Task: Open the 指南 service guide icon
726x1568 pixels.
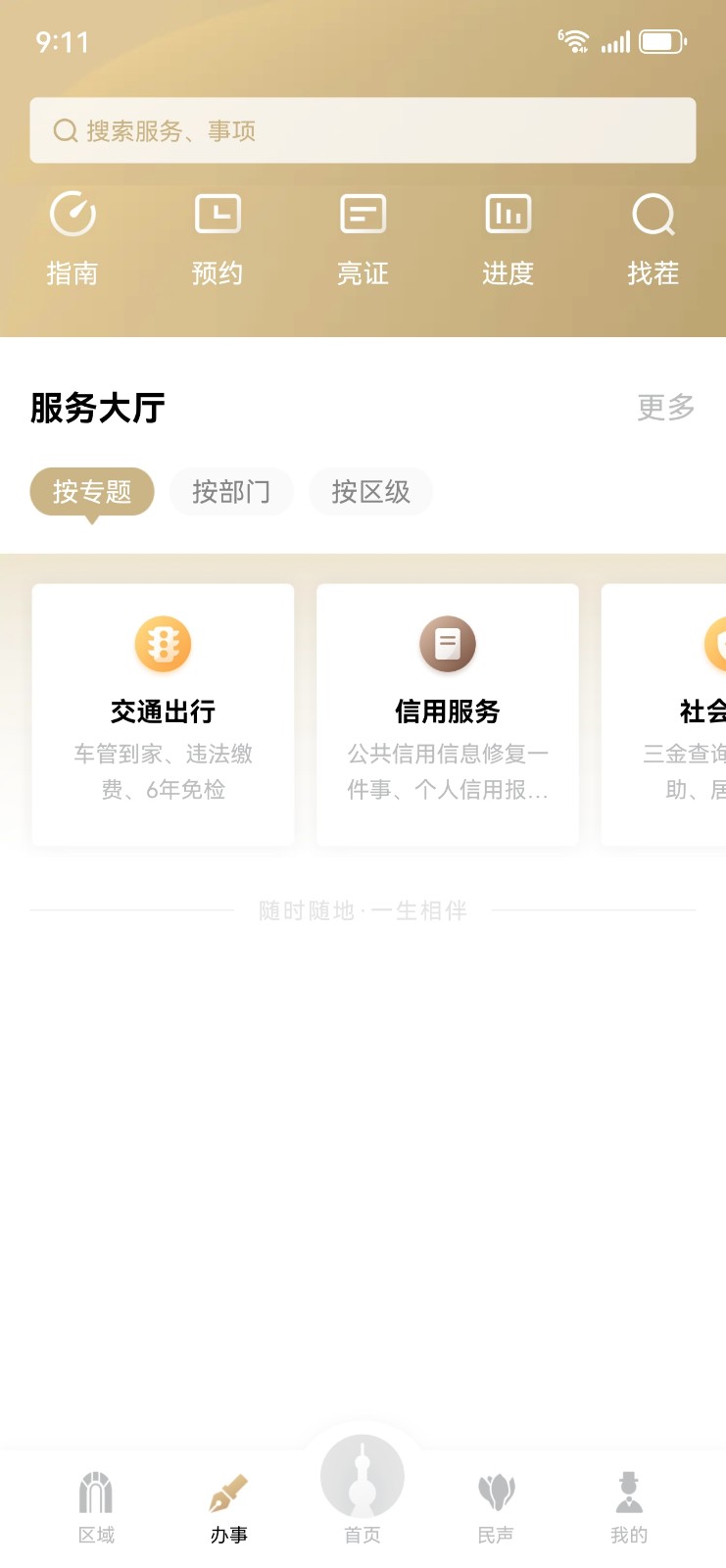Action: coord(73,235)
